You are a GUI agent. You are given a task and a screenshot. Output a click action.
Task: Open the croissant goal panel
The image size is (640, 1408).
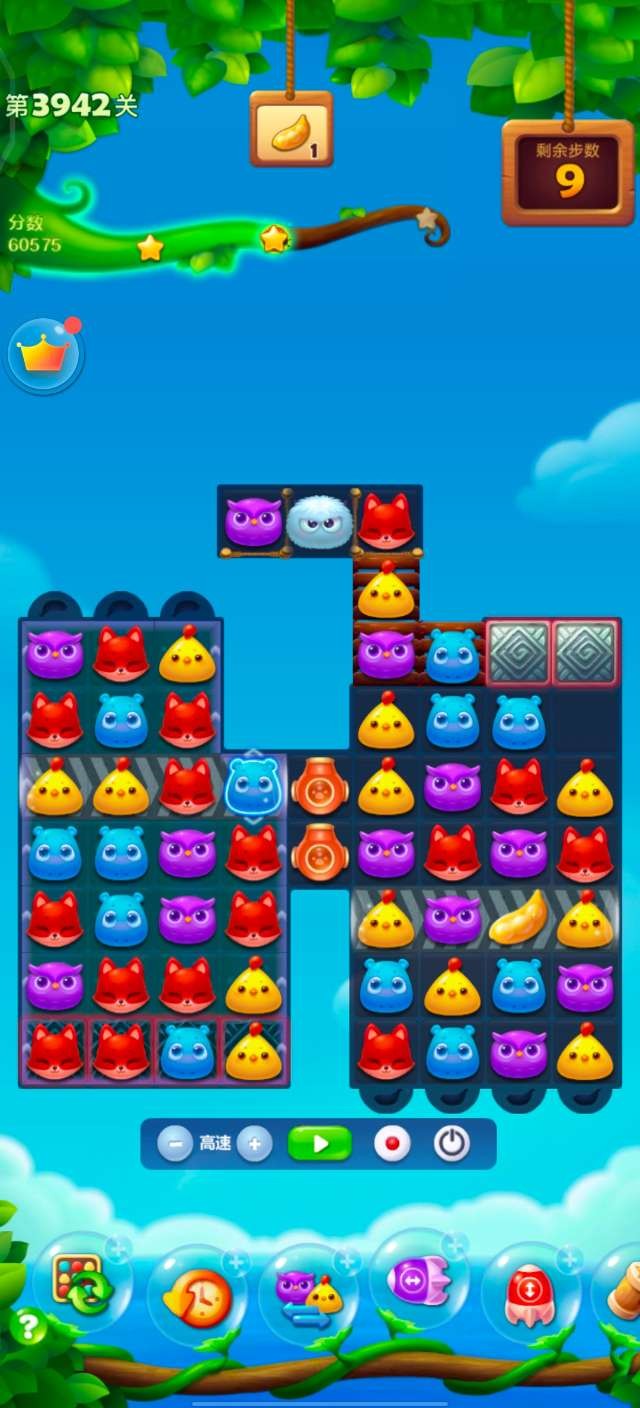(290, 130)
